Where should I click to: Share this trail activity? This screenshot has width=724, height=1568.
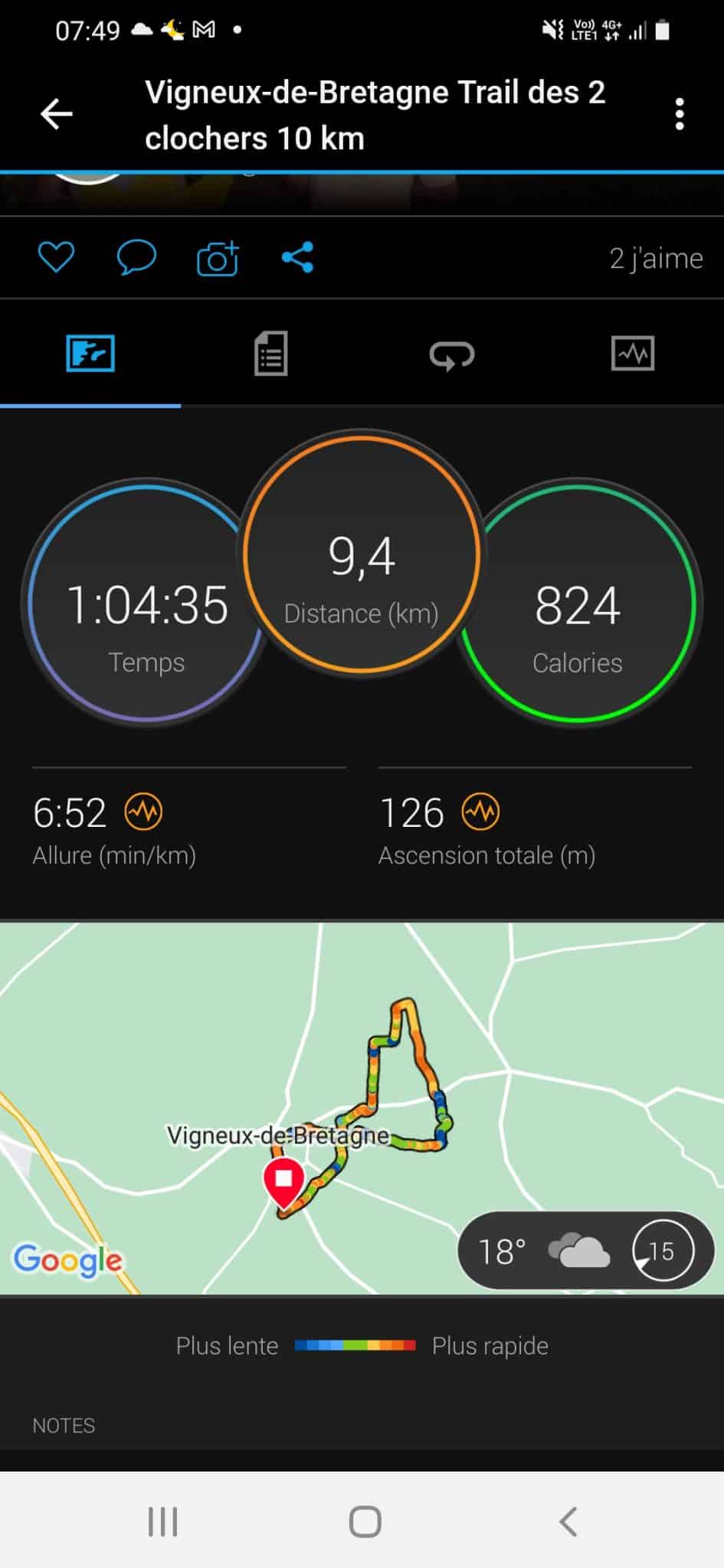pyautogui.click(x=297, y=257)
